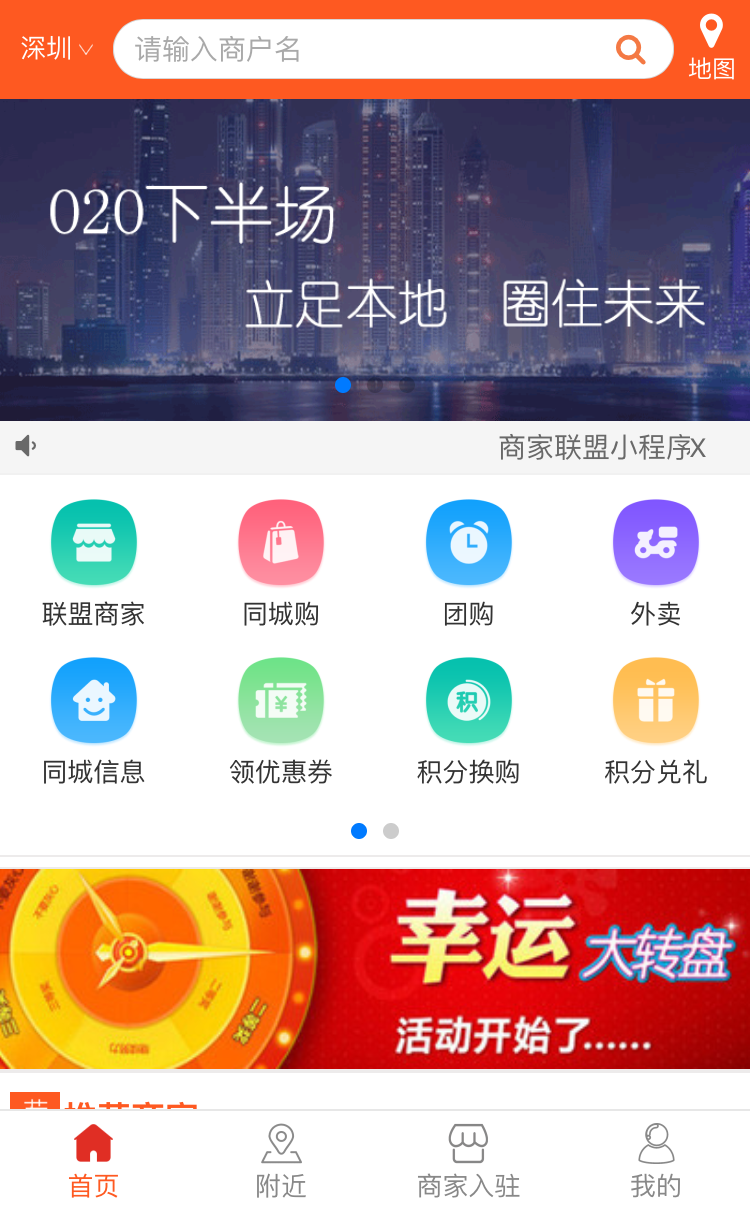Select second page dot of category grid

click(391, 831)
